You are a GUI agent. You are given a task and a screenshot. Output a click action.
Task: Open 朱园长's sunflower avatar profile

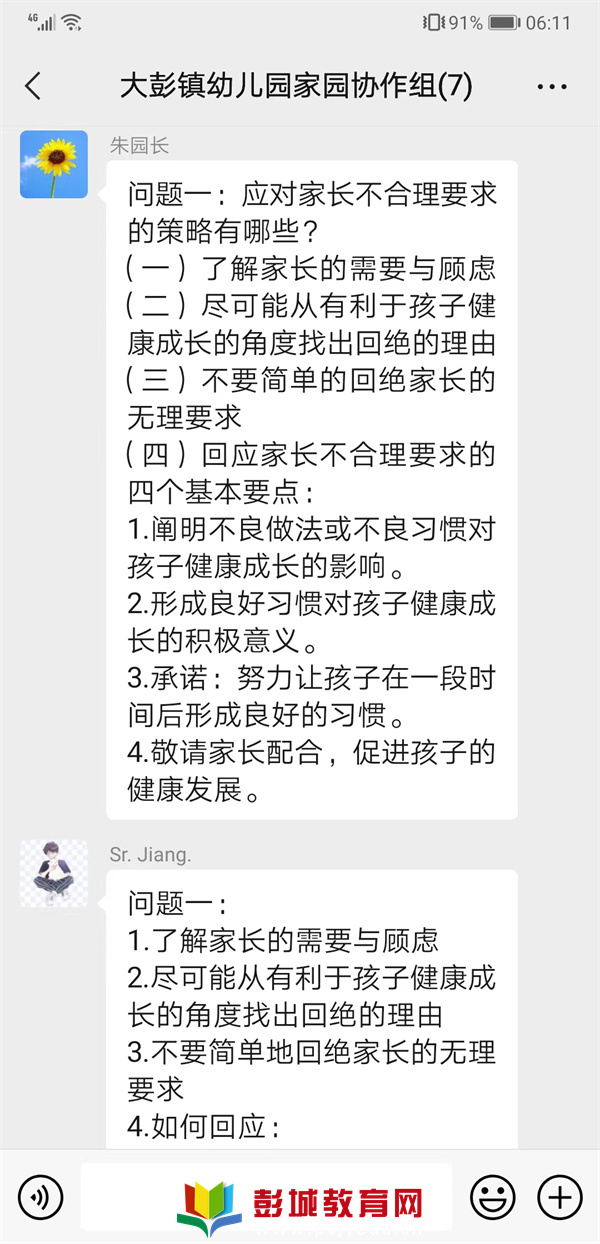pos(54,164)
